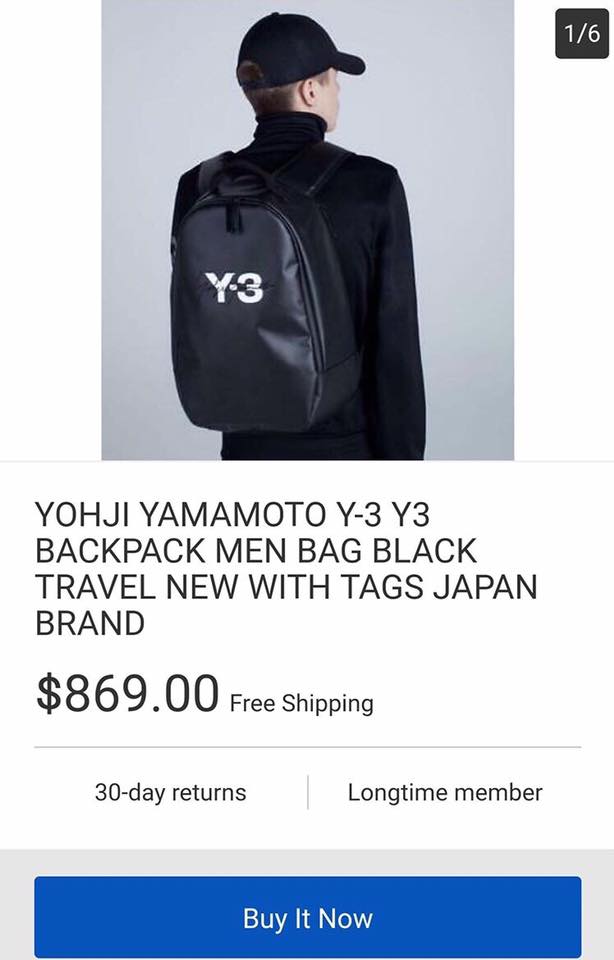Tap the Buy It Now button
Viewport: 614px width, 960px height.
pyautogui.click(x=307, y=917)
